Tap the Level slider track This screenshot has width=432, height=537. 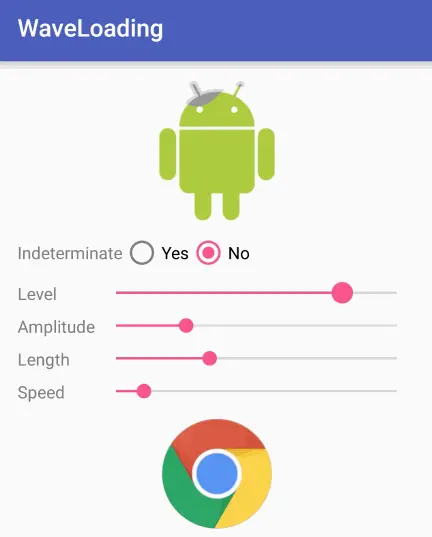[x=256, y=293]
